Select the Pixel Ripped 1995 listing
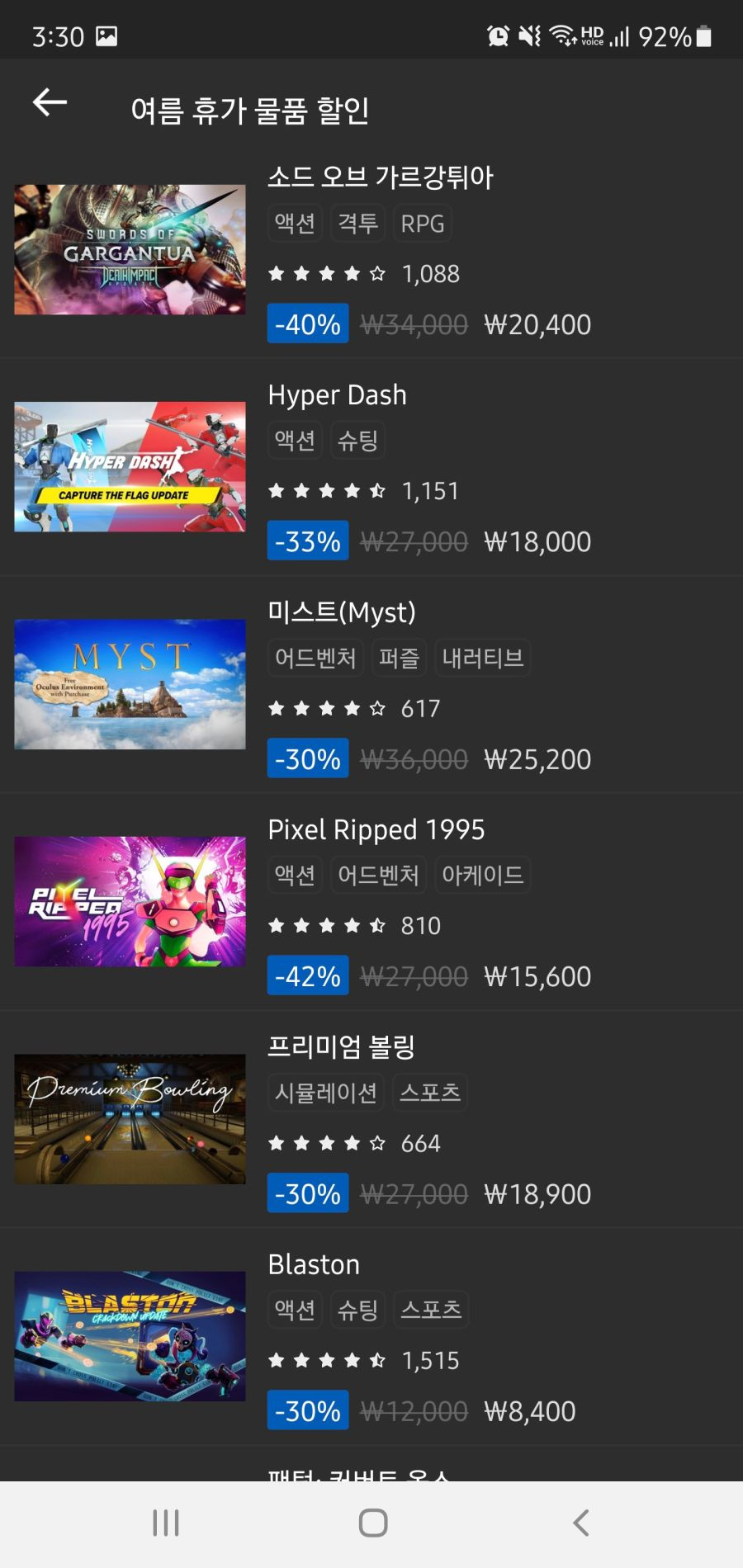This screenshot has width=743, height=1568. tap(376, 829)
